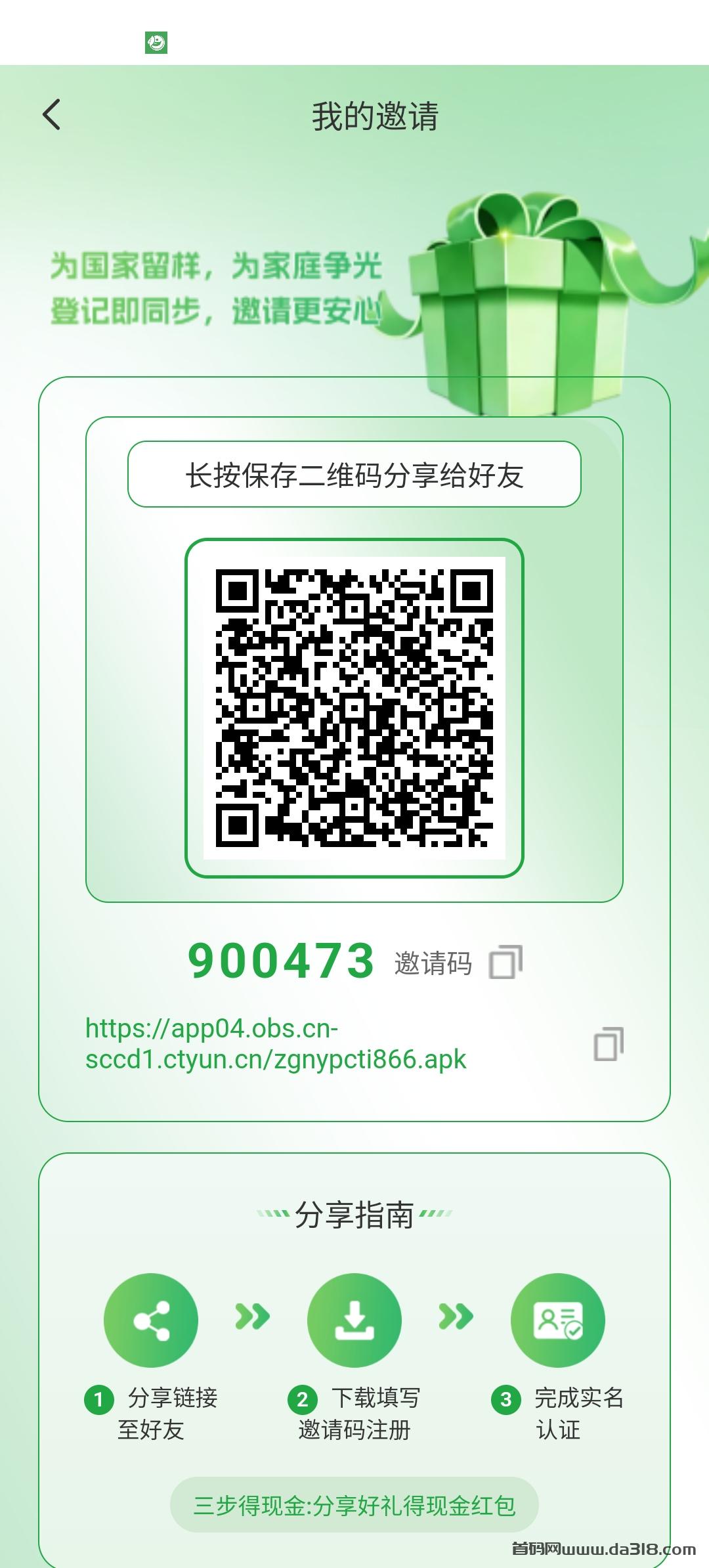This screenshot has height=1568, width=709.
Task: Copy the apk download link
Action: coord(608,1043)
